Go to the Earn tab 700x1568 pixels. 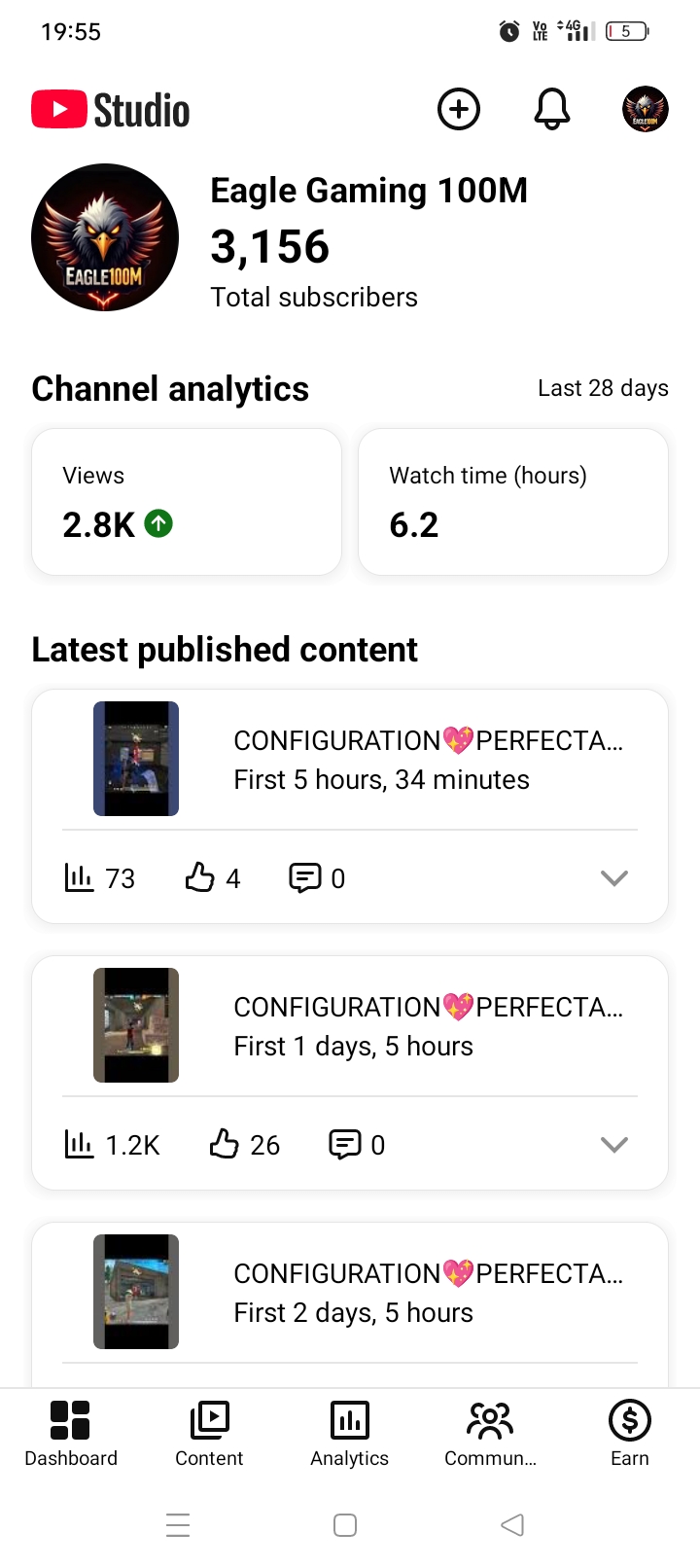pyautogui.click(x=629, y=1433)
